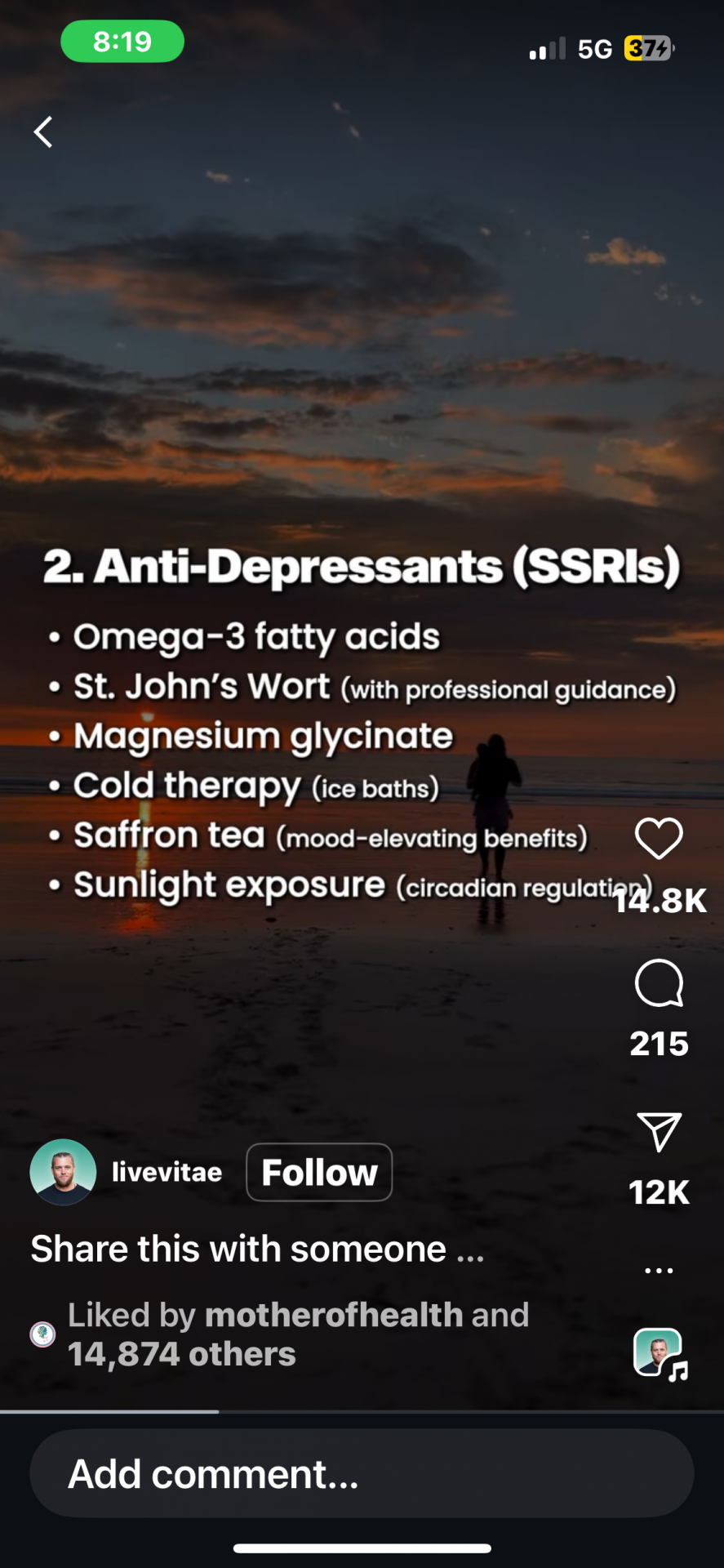Go back with the top-left arrow

[43, 131]
